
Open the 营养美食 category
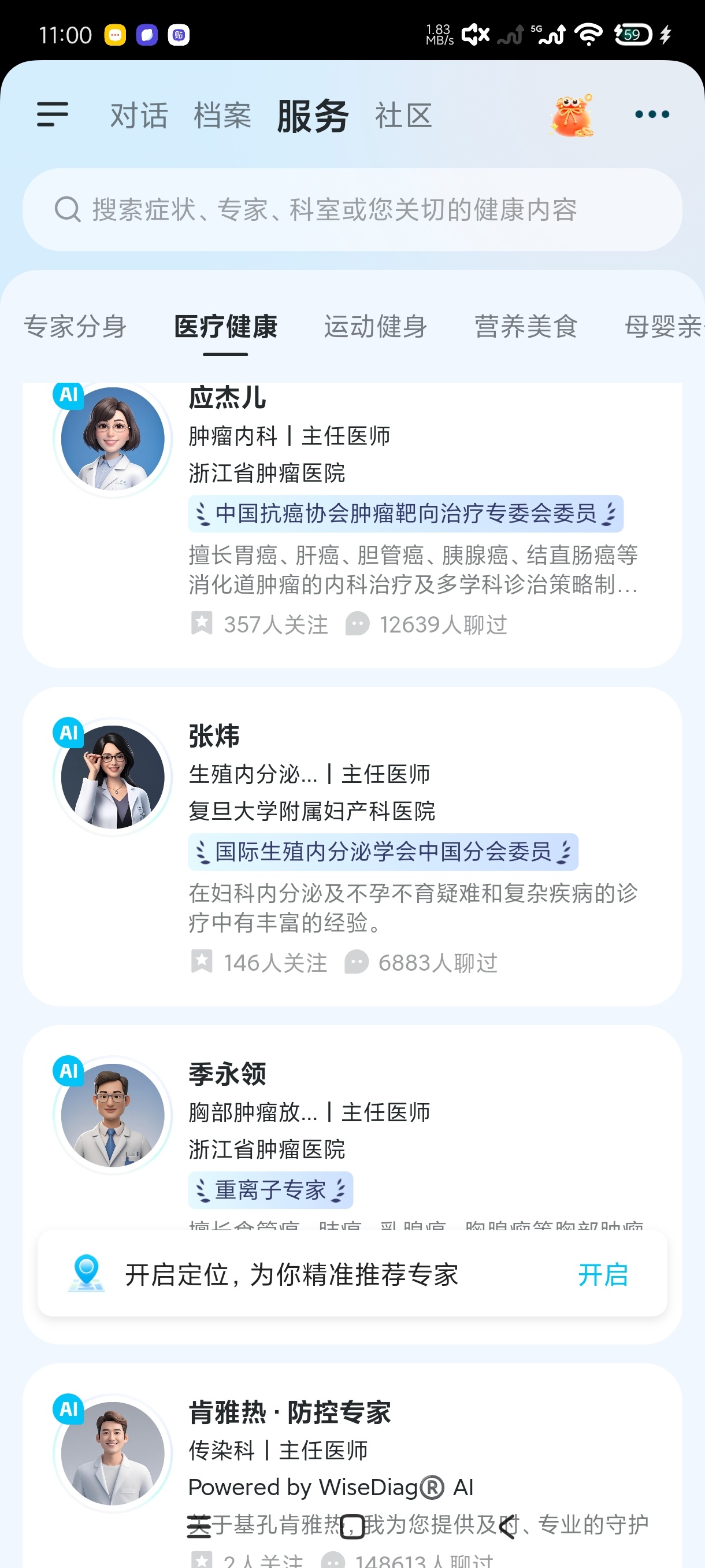pyautogui.click(x=526, y=327)
